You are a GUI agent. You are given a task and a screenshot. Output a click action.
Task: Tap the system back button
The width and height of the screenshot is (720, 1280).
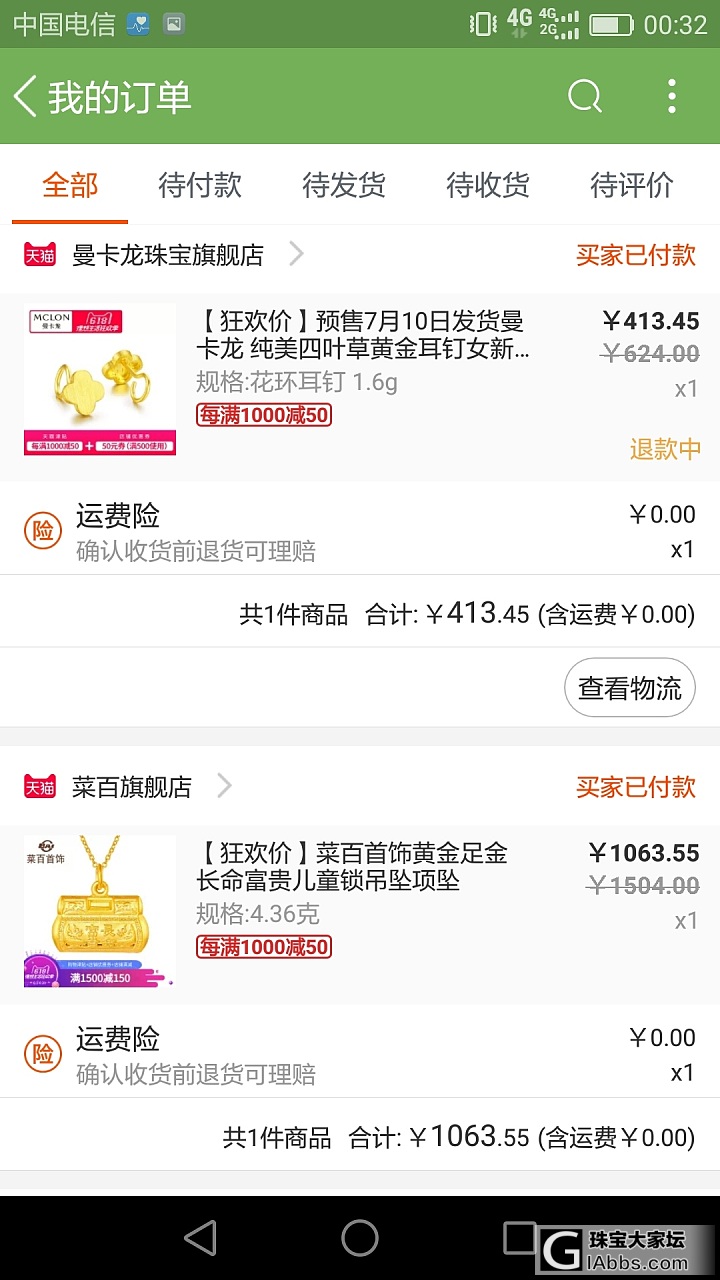201,1238
